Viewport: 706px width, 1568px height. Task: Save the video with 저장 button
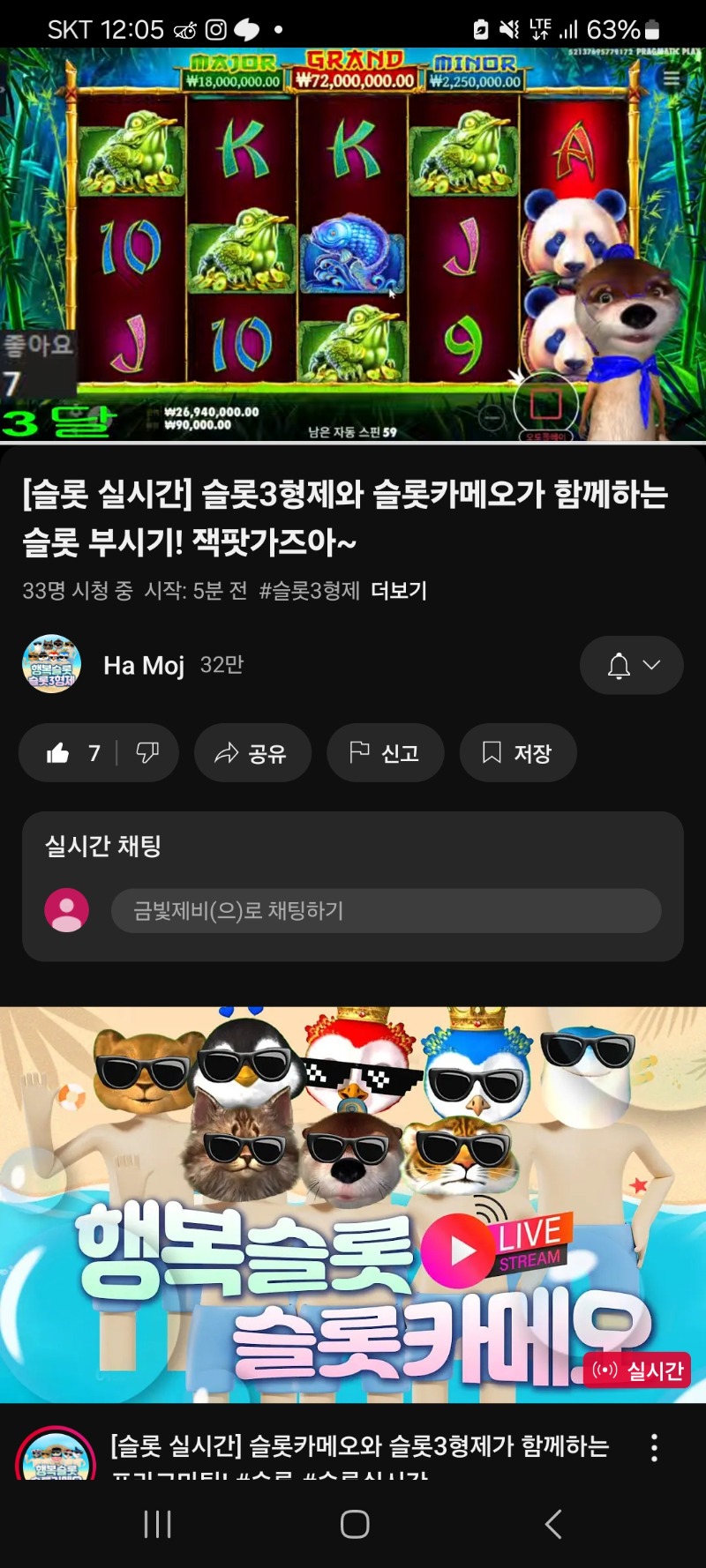tap(518, 753)
